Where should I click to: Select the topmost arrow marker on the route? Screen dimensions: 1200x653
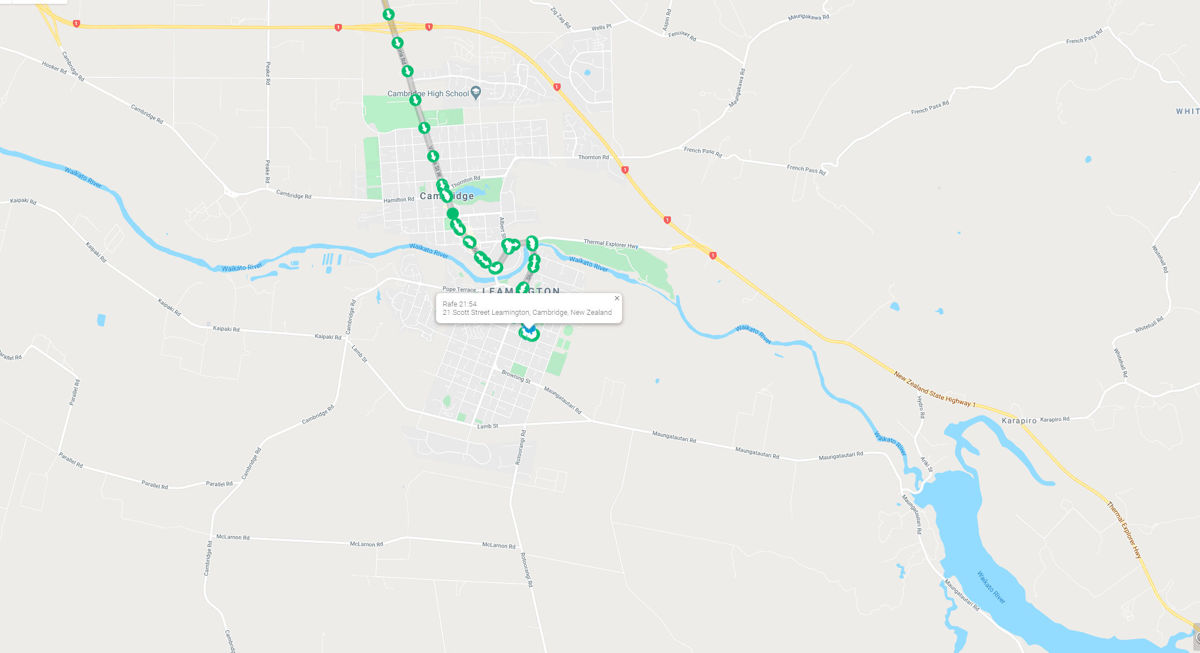388,14
